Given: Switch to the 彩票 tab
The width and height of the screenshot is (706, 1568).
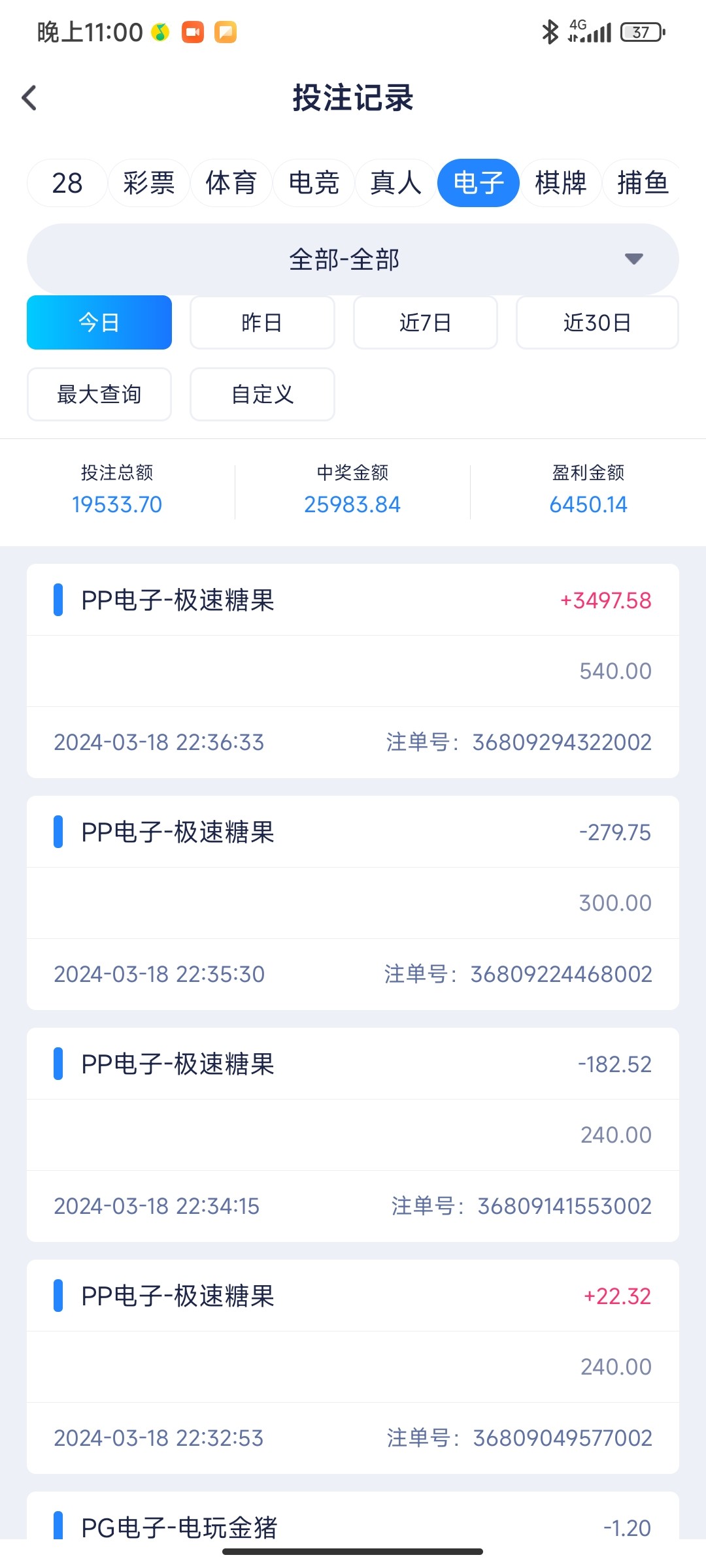Looking at the screenshot, I should pos(149,183).
